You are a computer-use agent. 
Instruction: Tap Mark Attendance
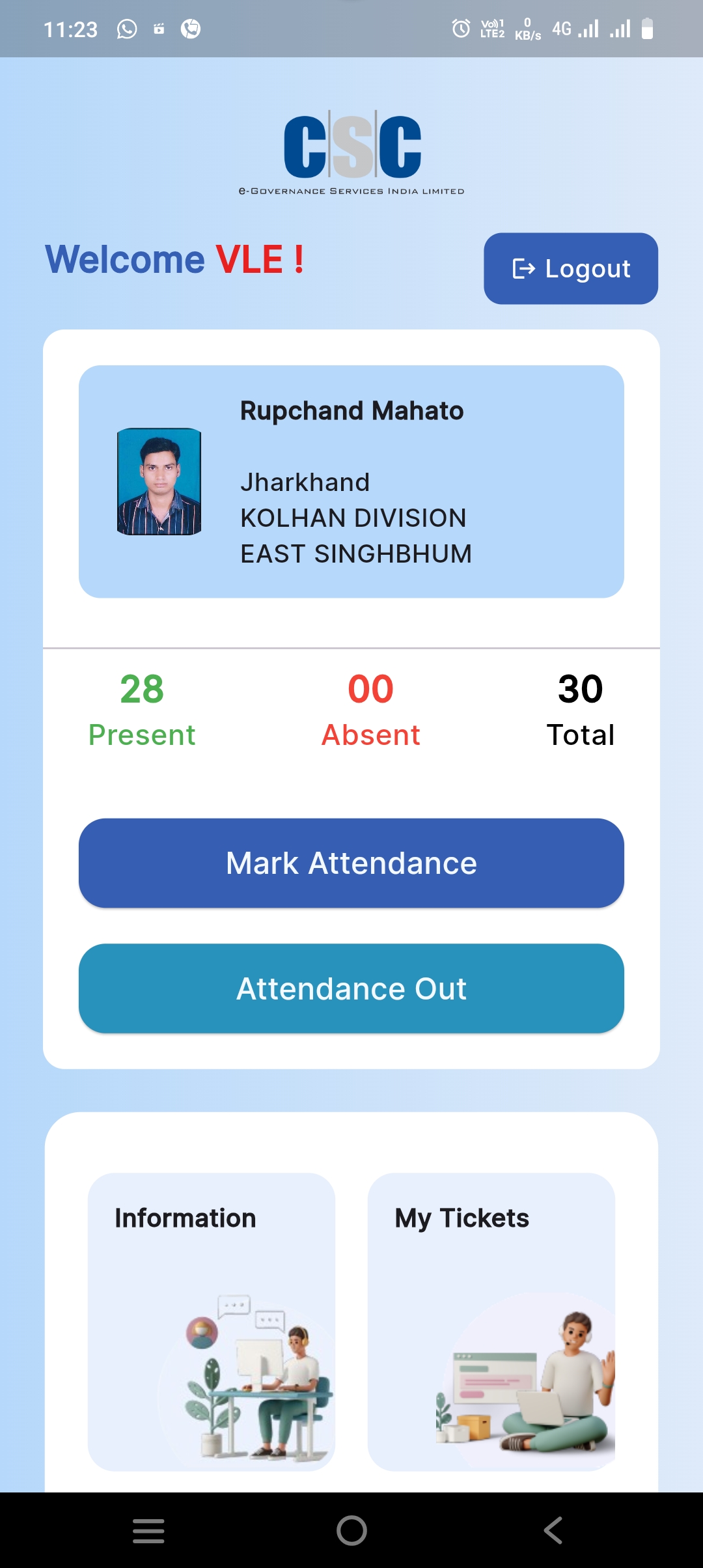[351, 863]
